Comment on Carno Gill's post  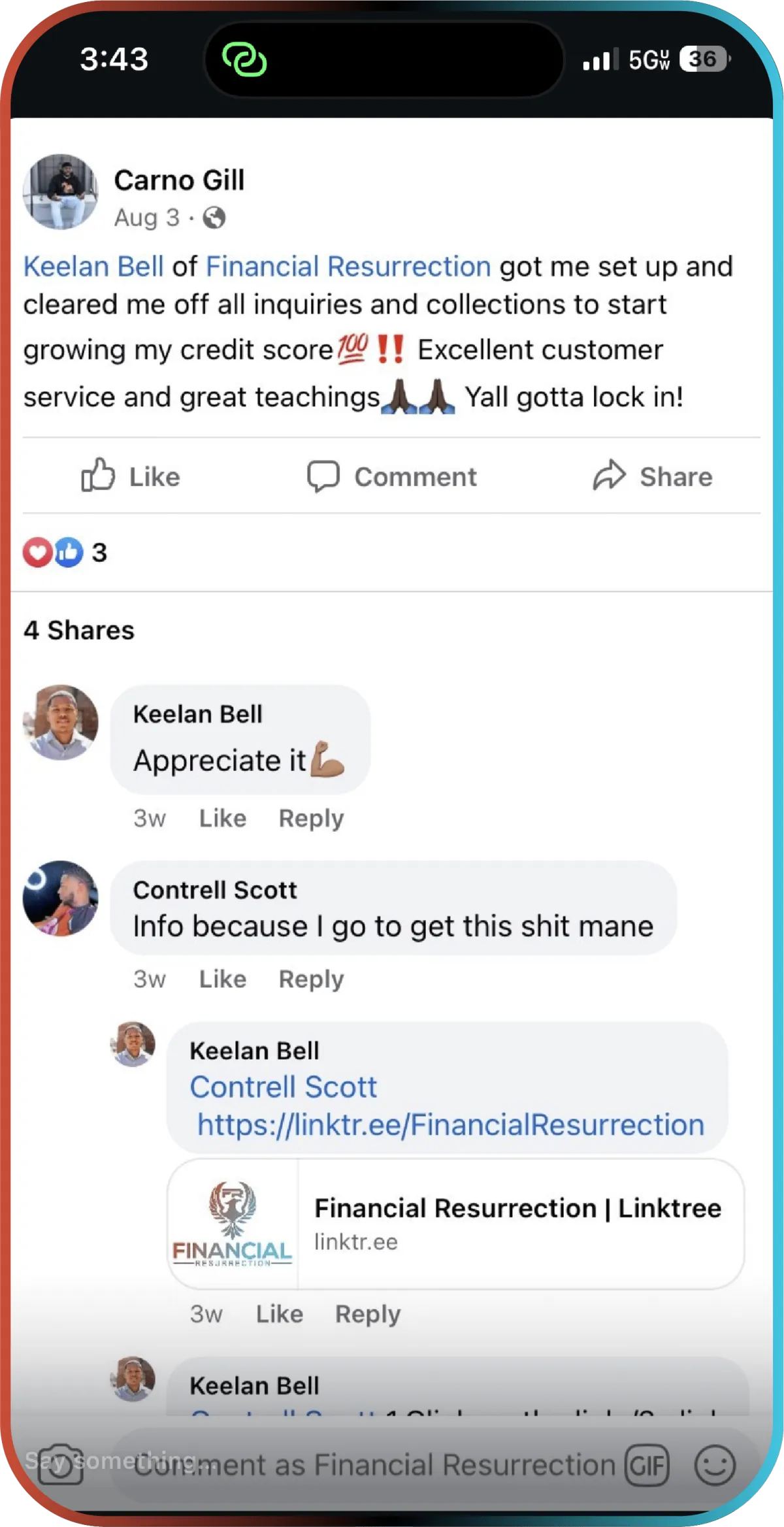[x=392, y=476]
